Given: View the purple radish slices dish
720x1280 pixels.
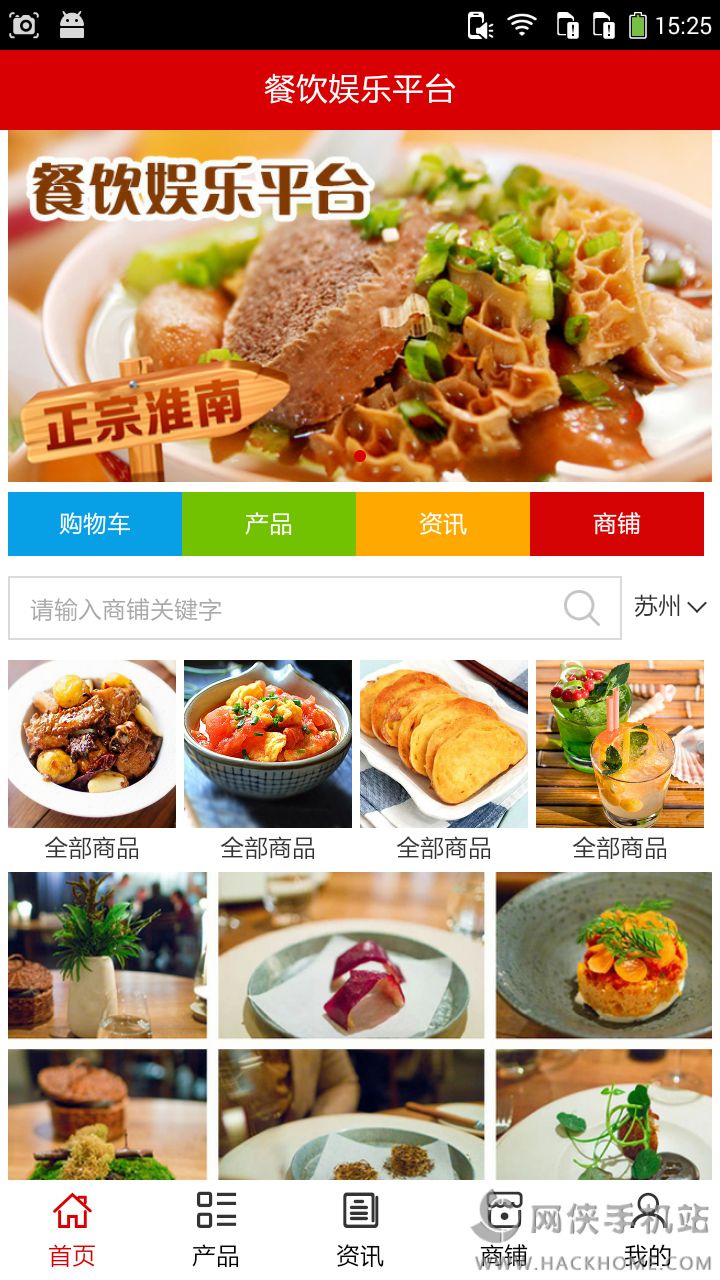Looking at the screenshot, I should click(x=351, y=955).
